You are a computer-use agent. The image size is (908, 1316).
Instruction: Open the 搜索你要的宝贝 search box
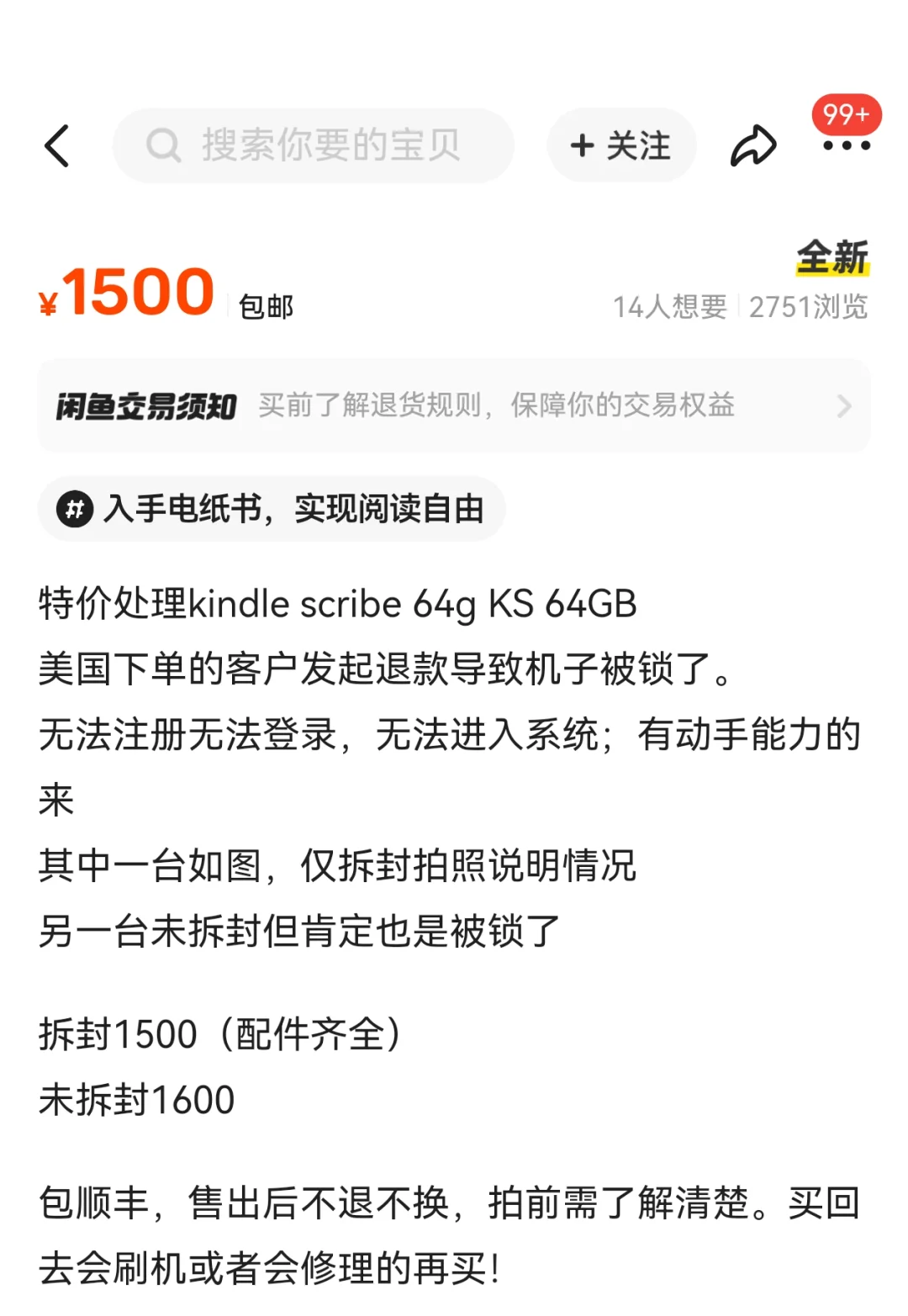(314, 145)
